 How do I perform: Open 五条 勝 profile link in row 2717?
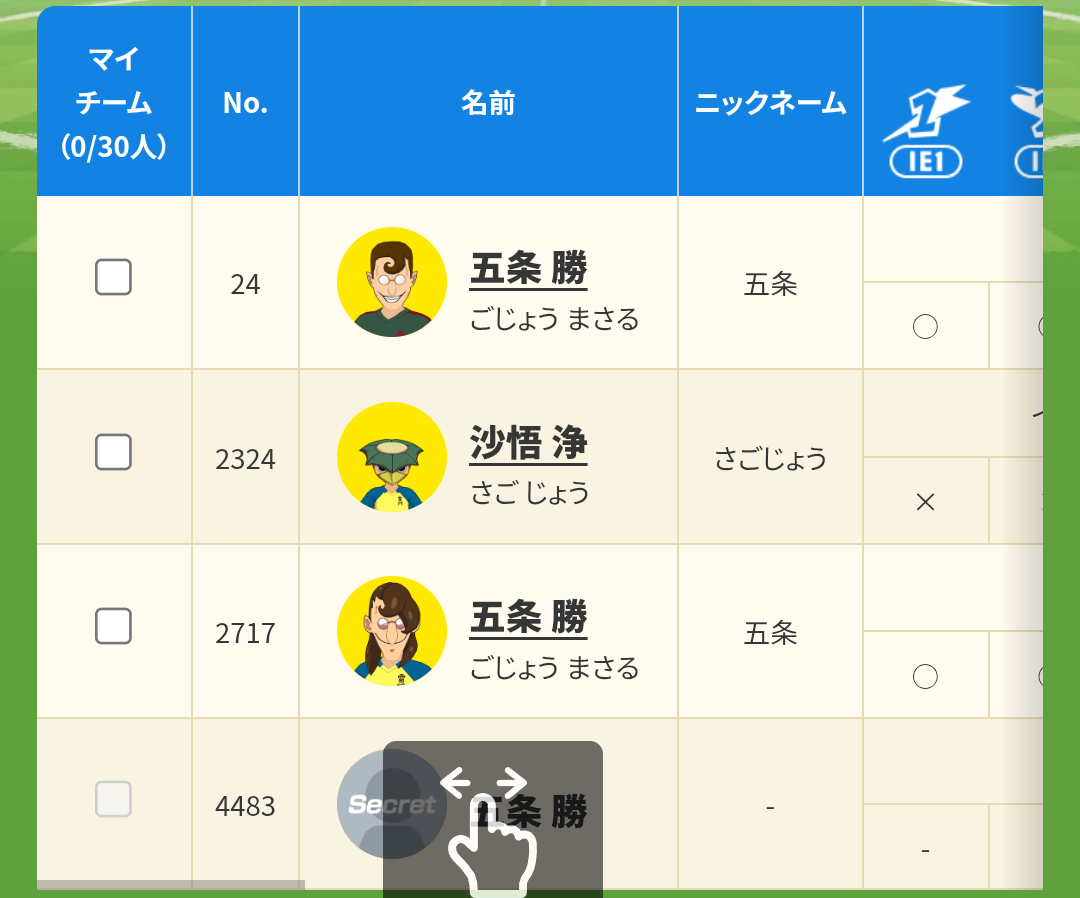pos(528,617)
